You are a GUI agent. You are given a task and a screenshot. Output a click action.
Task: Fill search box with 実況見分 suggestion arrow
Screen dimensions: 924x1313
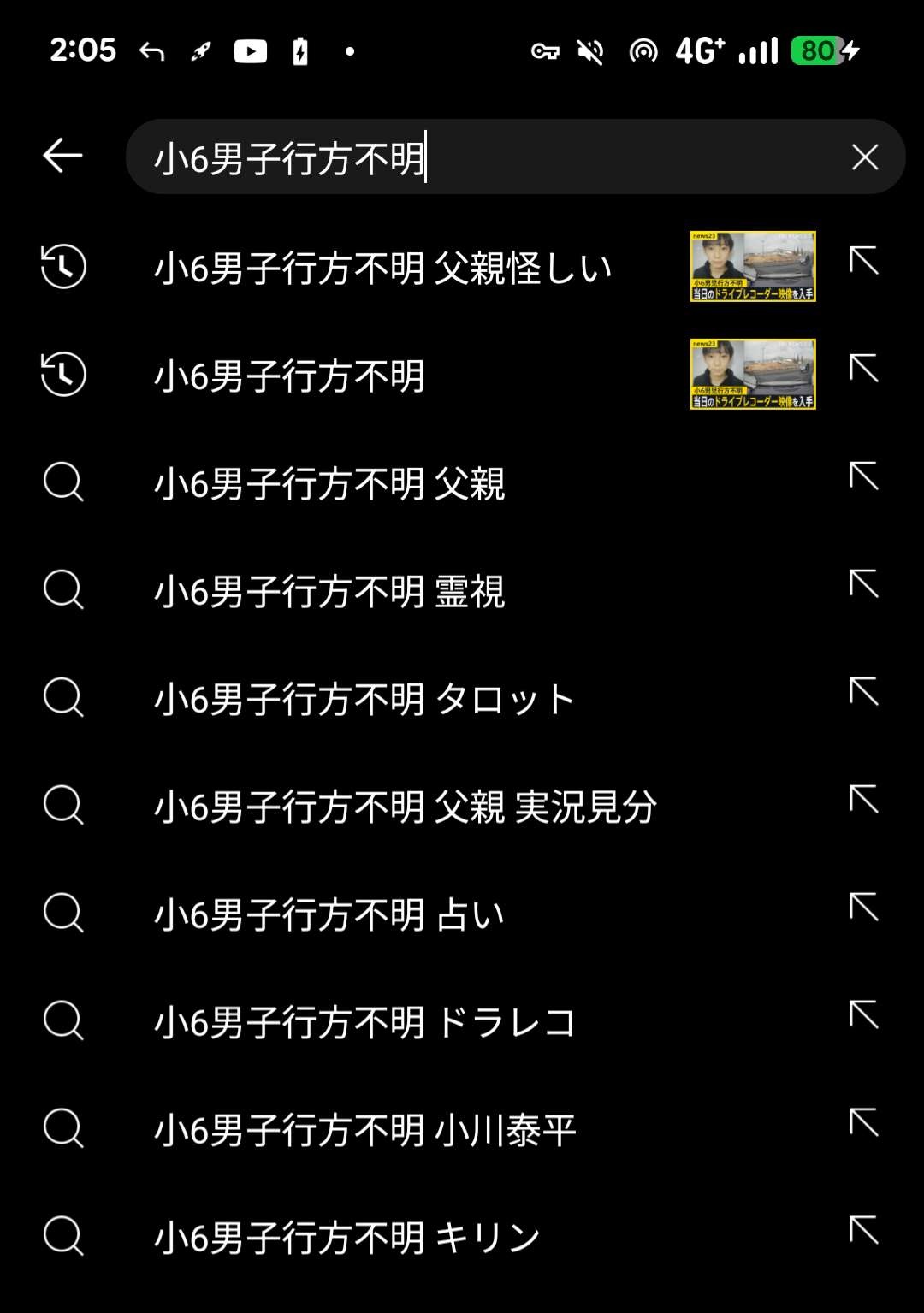click(863, 800)
